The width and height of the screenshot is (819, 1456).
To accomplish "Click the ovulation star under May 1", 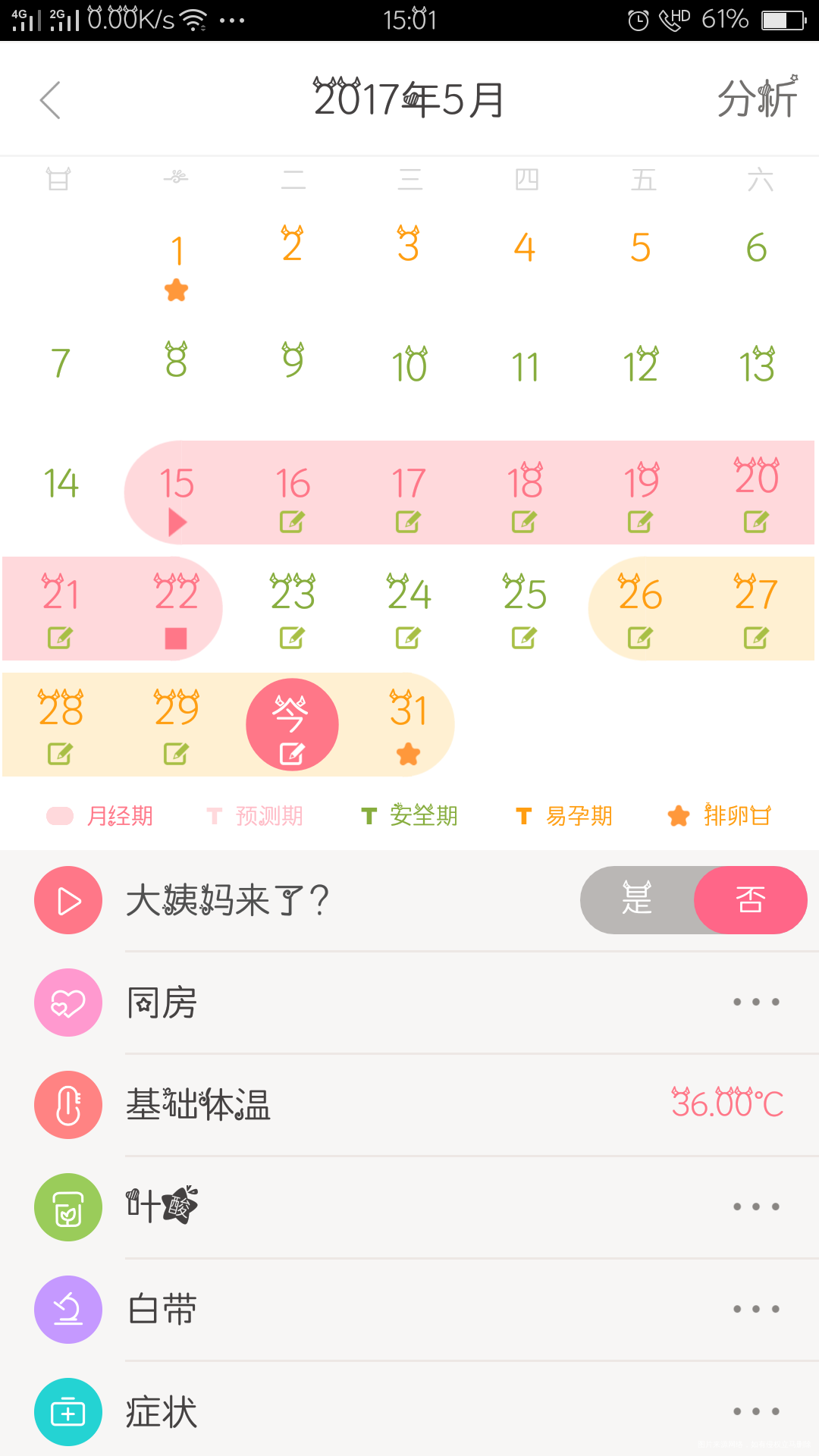I will tap(176, 289).
